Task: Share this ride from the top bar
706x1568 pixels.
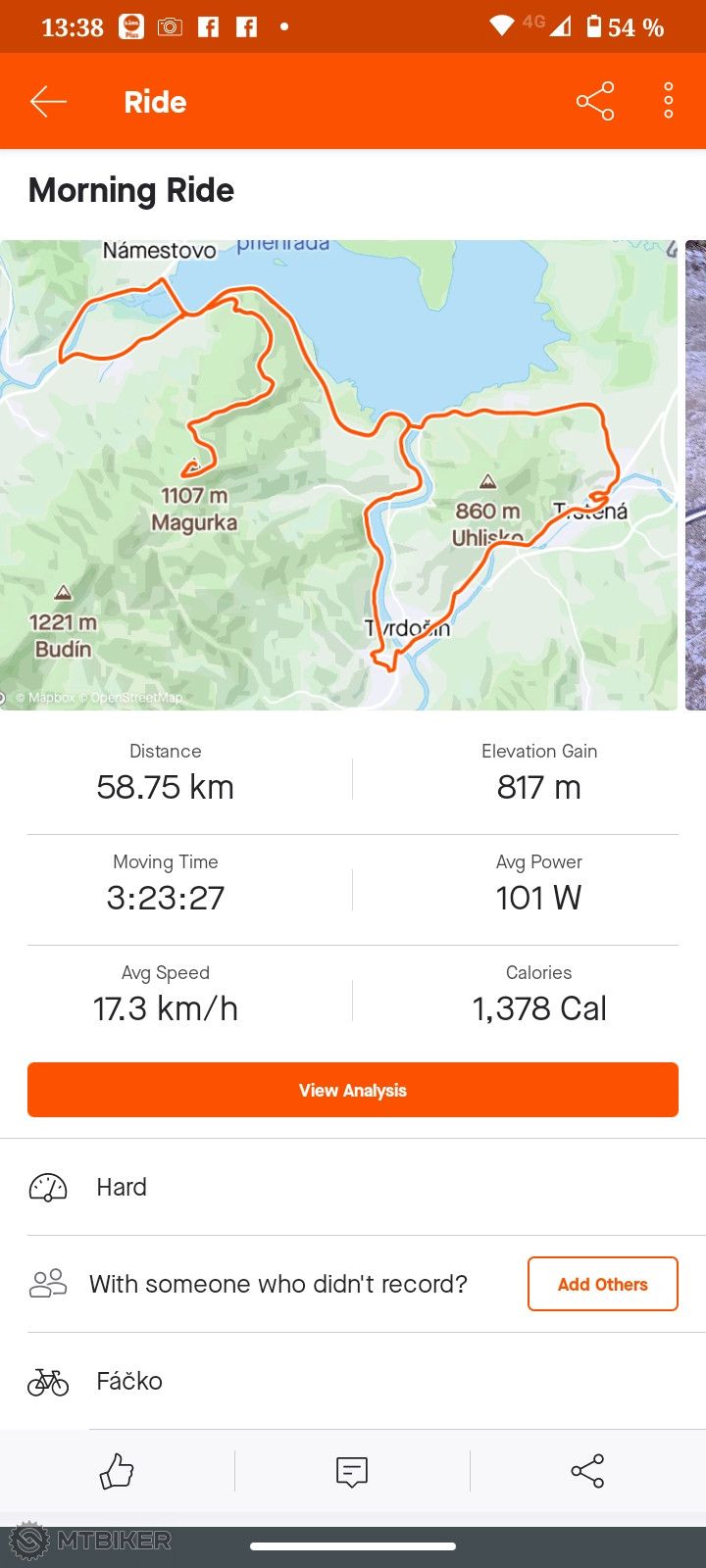Action: pyautogui.click(x=594, y=102)
